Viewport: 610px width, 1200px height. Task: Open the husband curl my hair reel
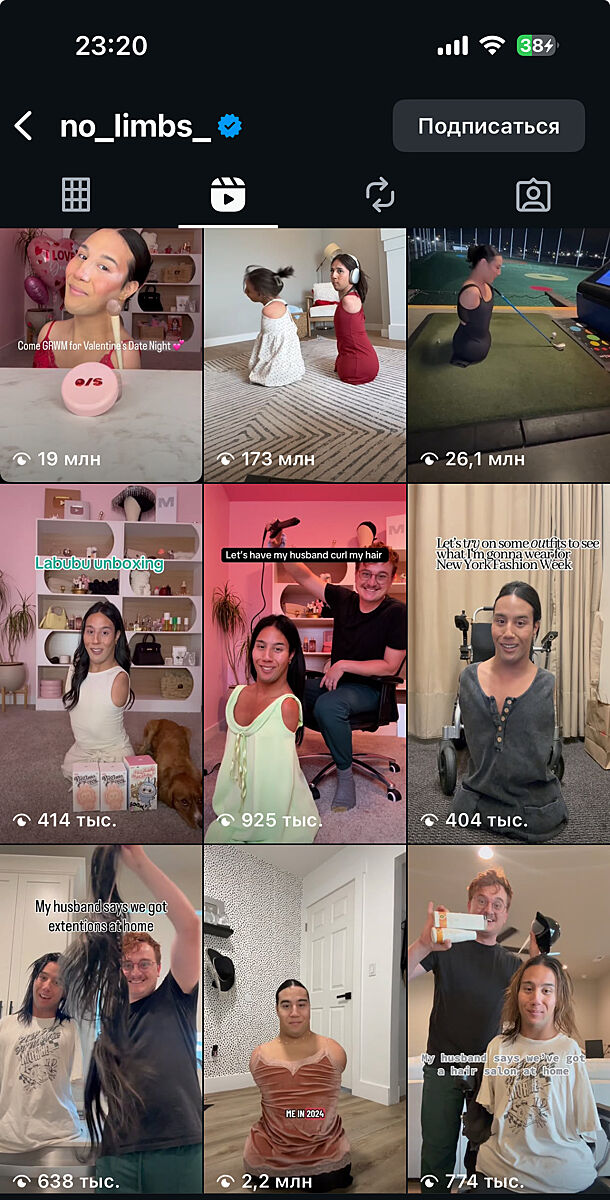click(305, 663)
